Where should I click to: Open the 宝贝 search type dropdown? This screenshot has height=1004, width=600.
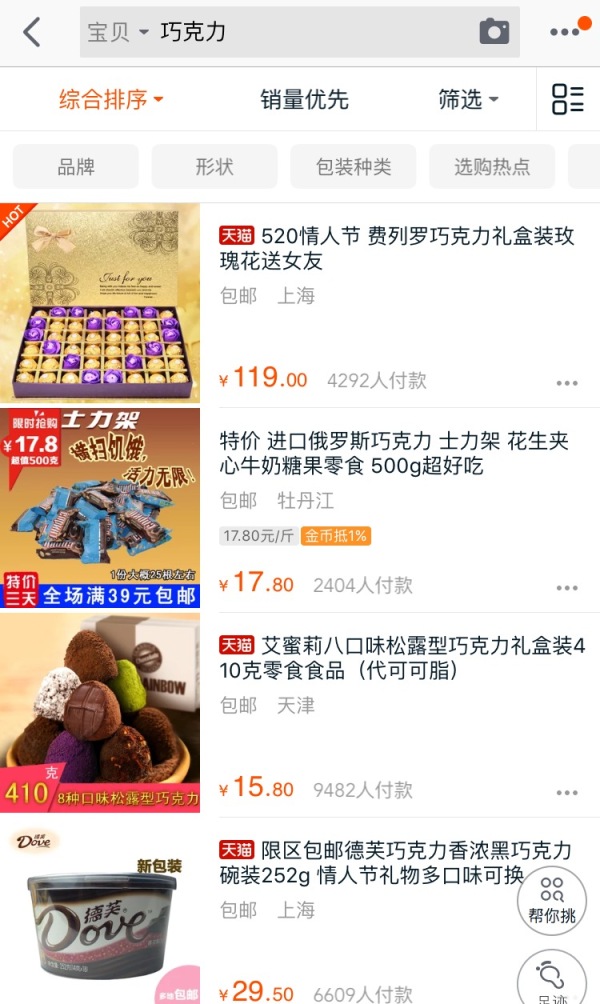click(117, 32)
